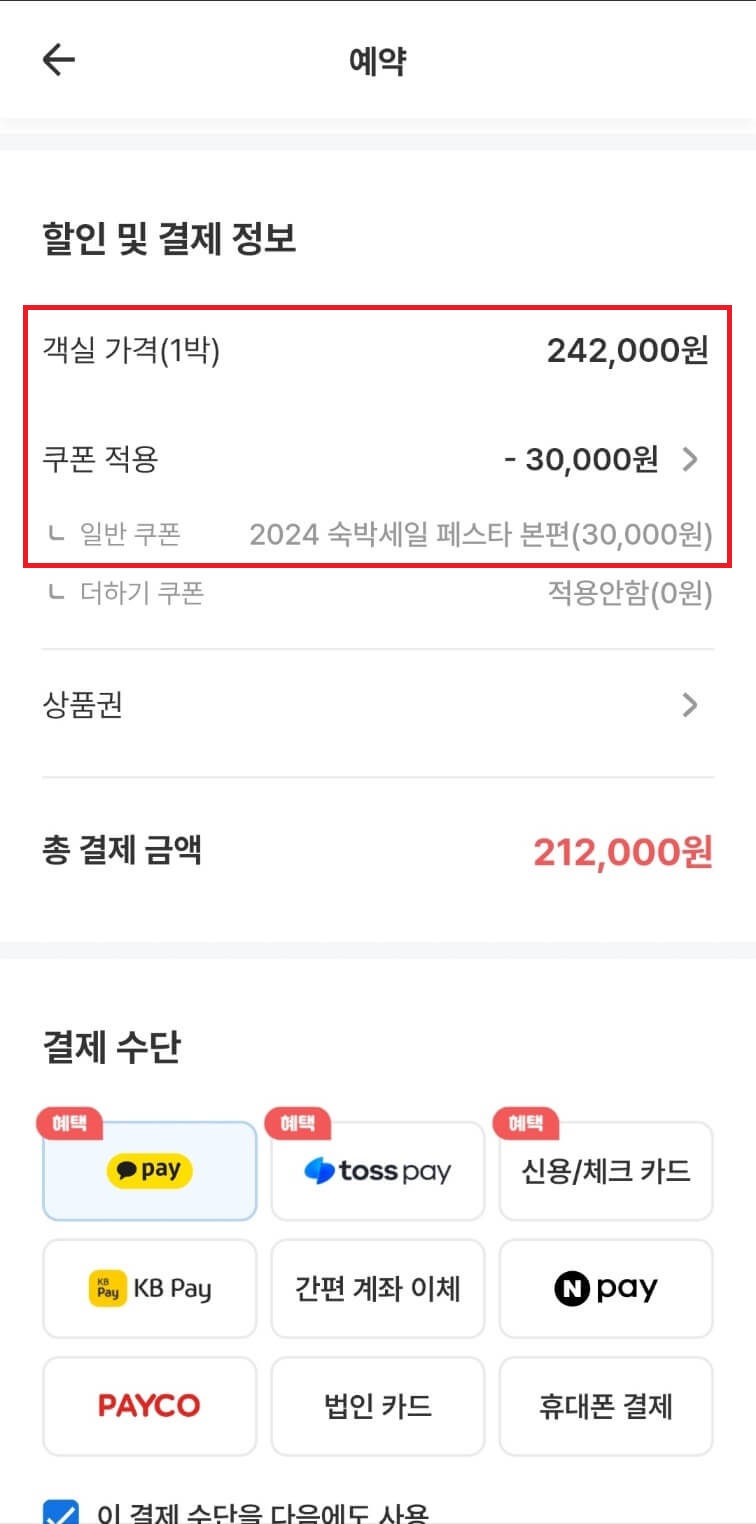Choose the Toss Pay payment option

(x=377, y=1171)
